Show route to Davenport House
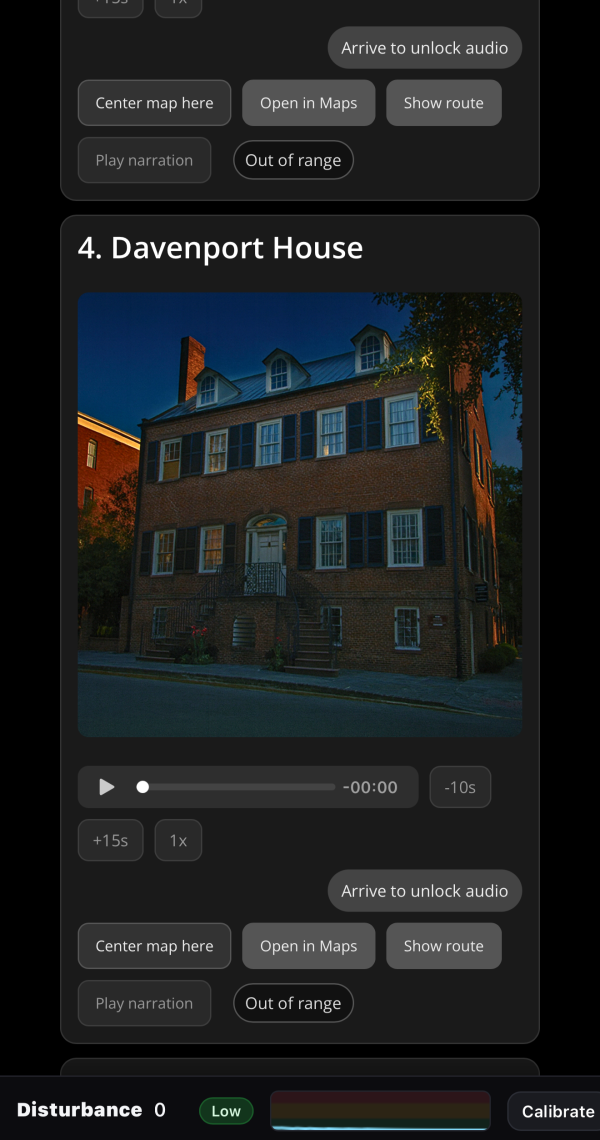Image resolution: width=600 pixels, height=1140 pixels. tap(443, 946)
